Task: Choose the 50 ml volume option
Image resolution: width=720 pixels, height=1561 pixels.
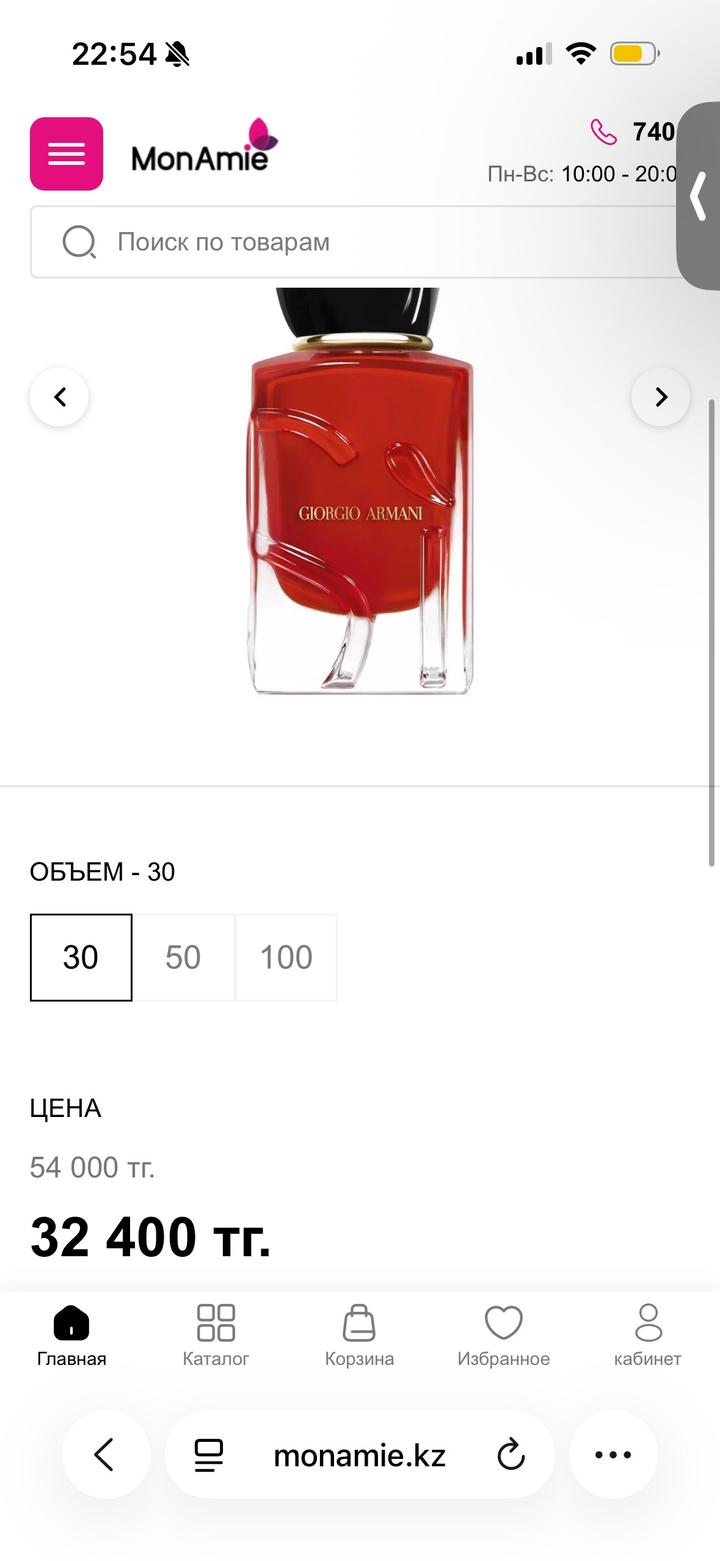Action: (183, 957)
